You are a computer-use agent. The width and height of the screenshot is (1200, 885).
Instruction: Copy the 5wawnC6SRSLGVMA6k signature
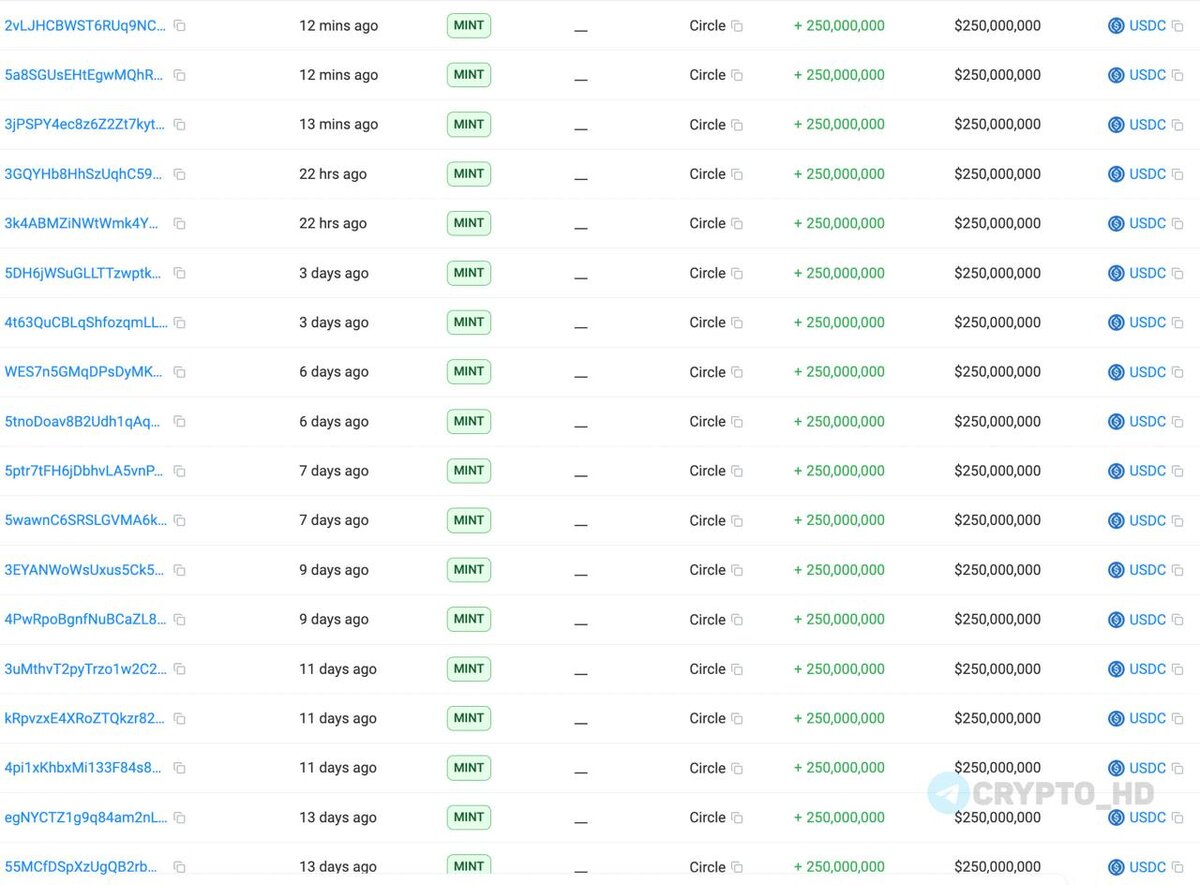[x=180, y=520]
